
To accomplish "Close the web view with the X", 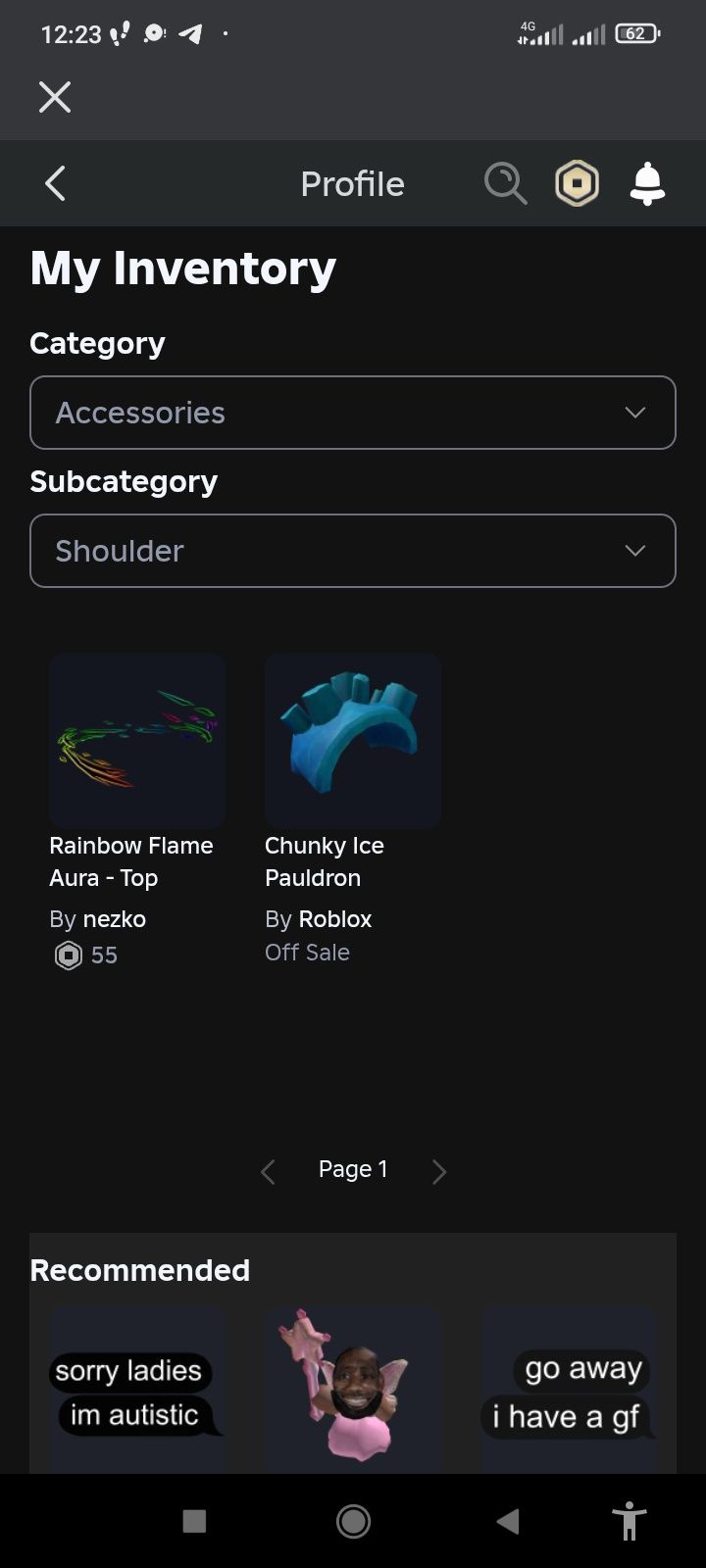I will [55, 97].
